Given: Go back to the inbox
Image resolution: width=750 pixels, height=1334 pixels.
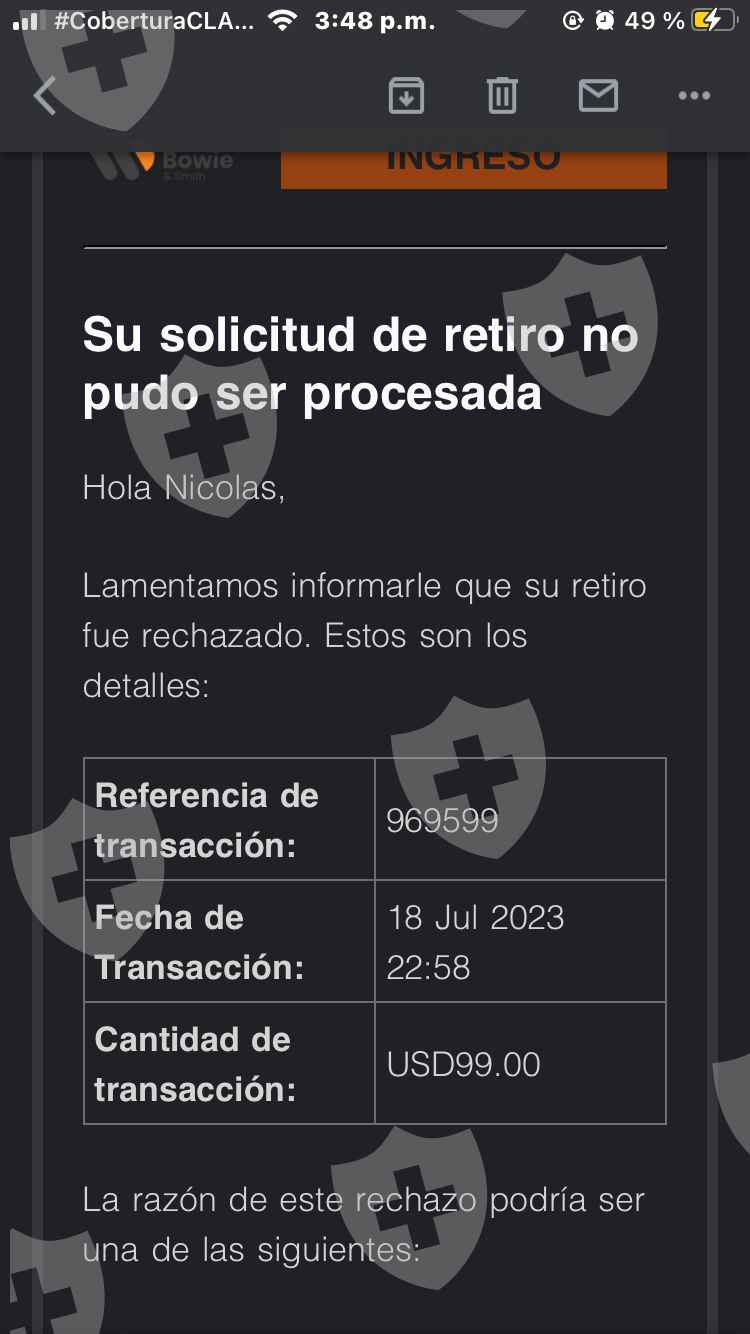Looking at the screenshot, I should [45, 96].
